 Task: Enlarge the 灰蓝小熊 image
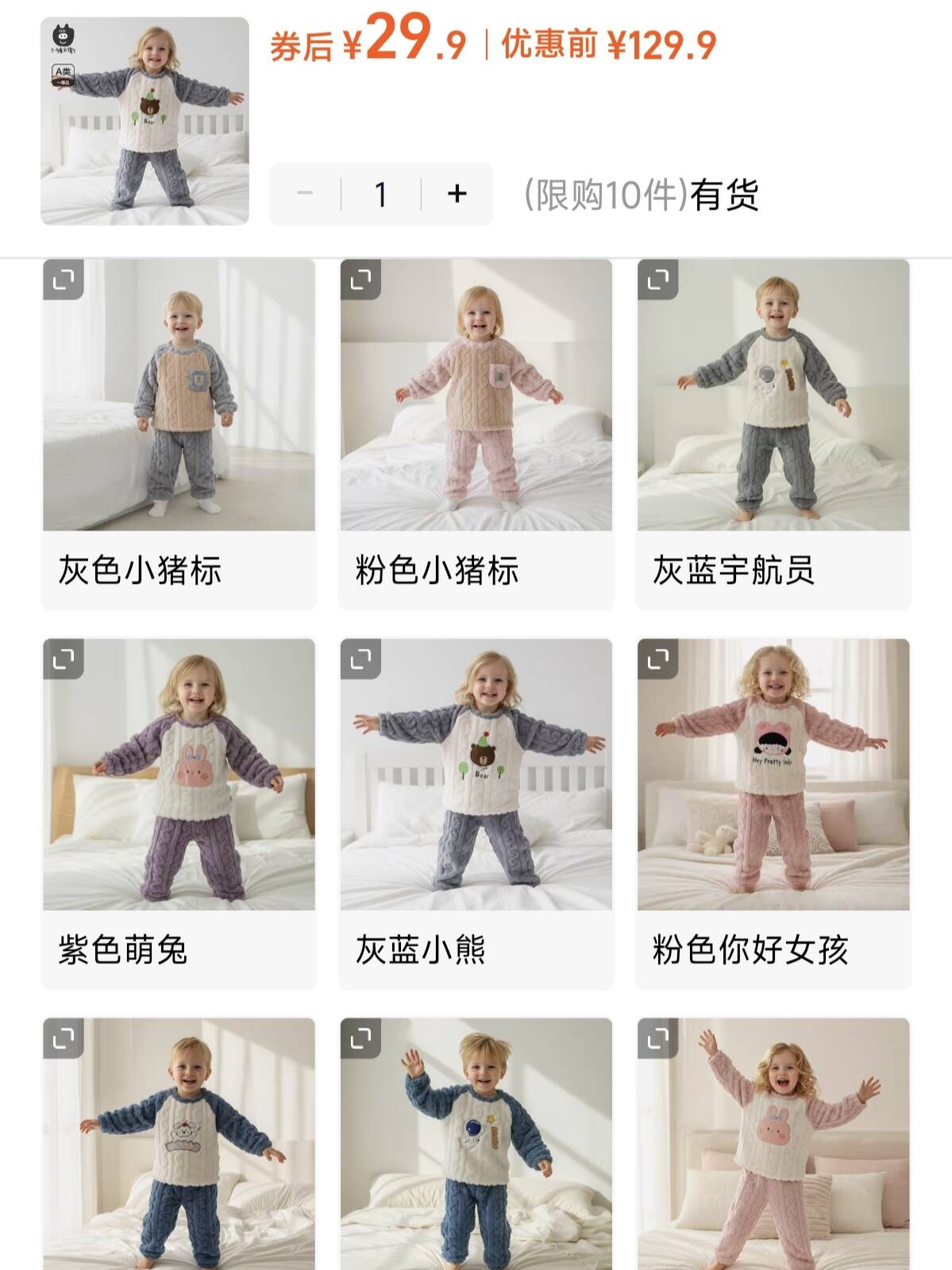tap(361, 659)
